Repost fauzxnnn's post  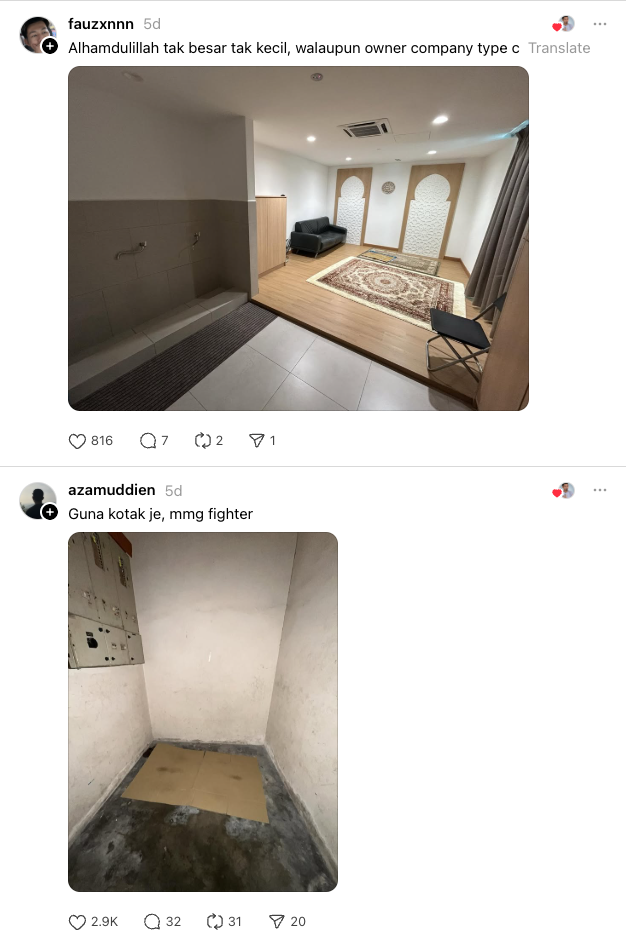tap(203, 440)
